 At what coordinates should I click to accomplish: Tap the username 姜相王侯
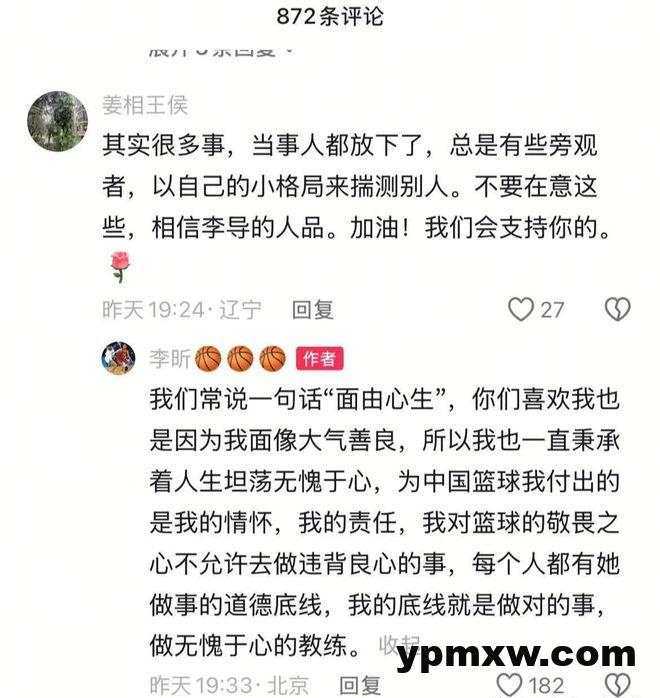[x=145, y=105]
